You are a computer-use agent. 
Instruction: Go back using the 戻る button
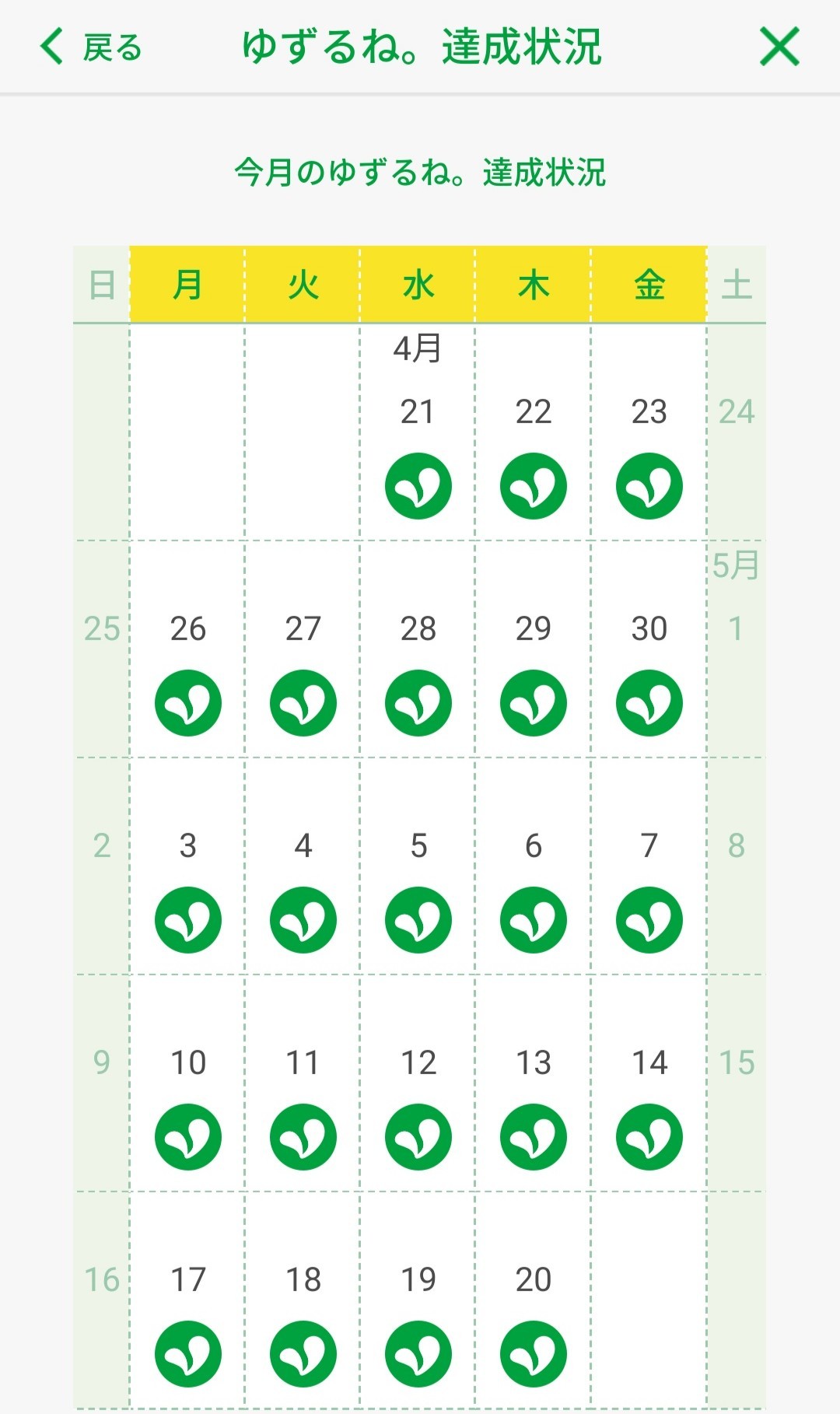pyautogui.click(x=92, y=47)
